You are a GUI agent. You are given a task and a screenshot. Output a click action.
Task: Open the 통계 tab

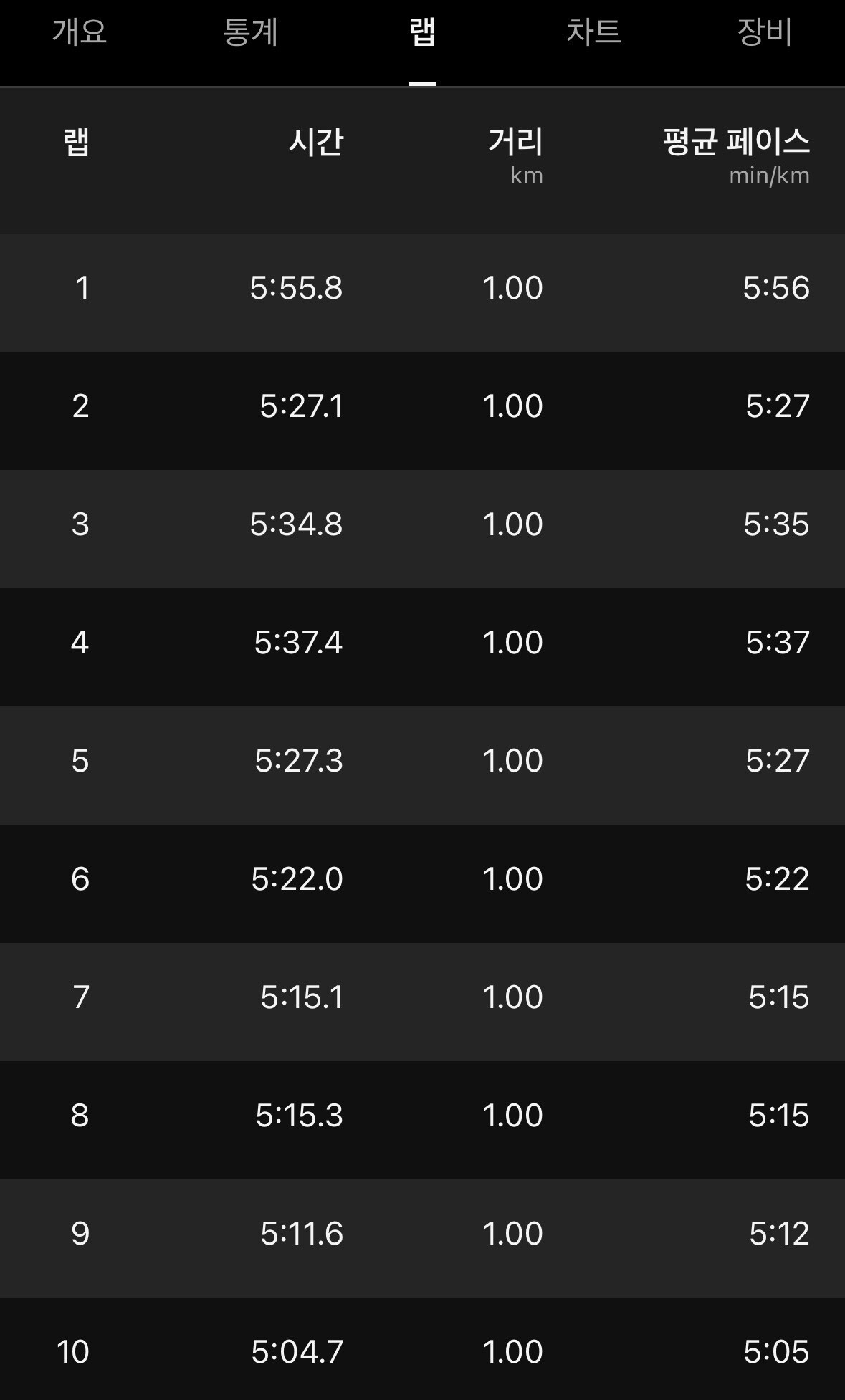[x=251, y=32]
